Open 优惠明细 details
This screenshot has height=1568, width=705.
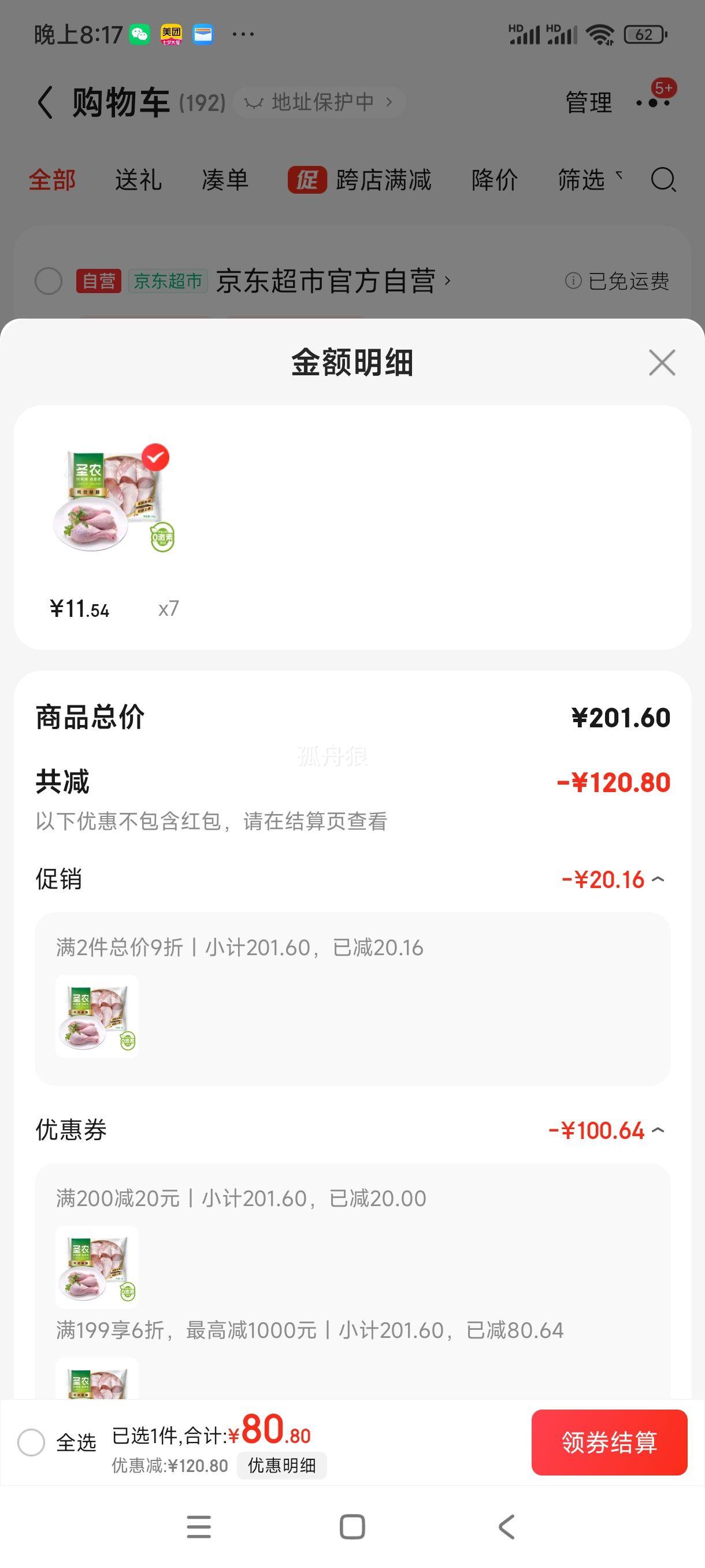pyautogui.click(x=281, y=1465)
